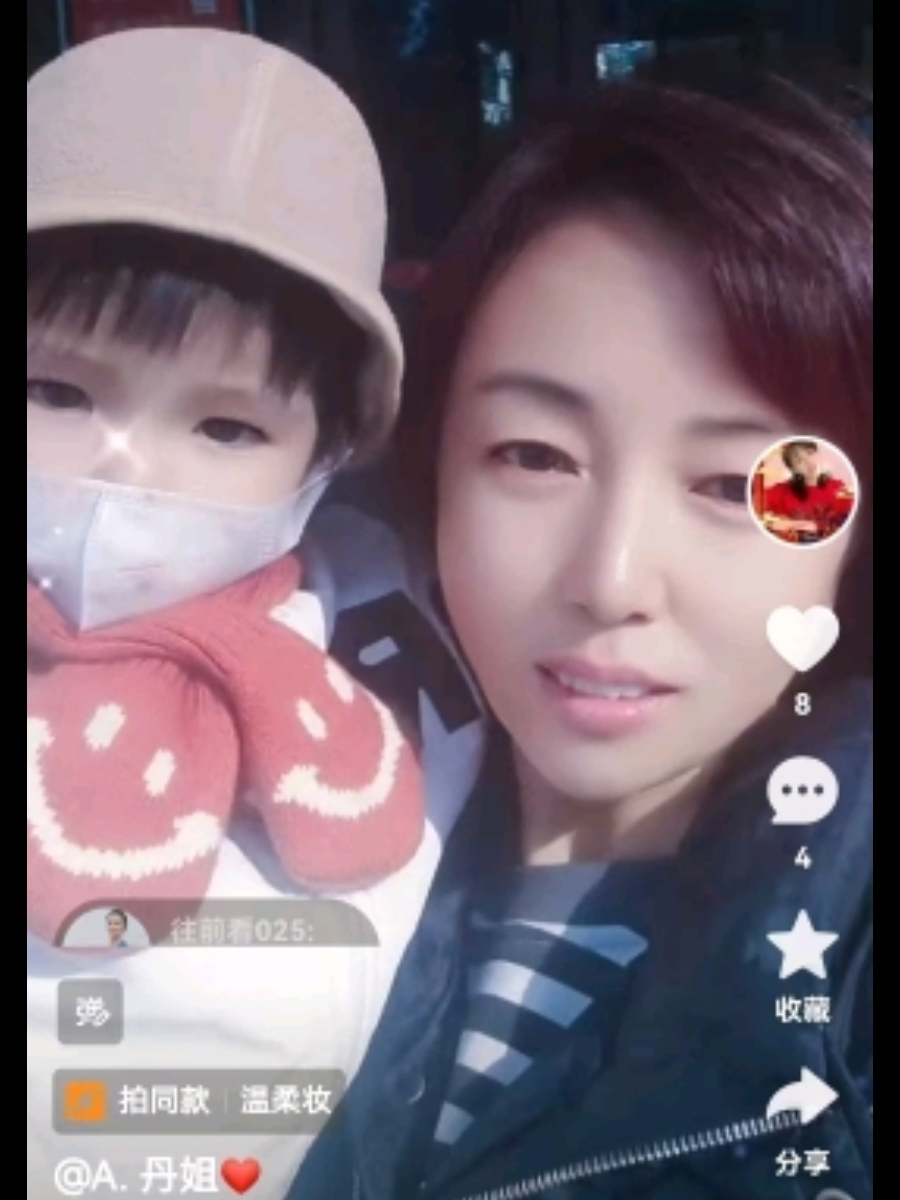Tap the 弹 danmaku toggle button

[90, 1012]
